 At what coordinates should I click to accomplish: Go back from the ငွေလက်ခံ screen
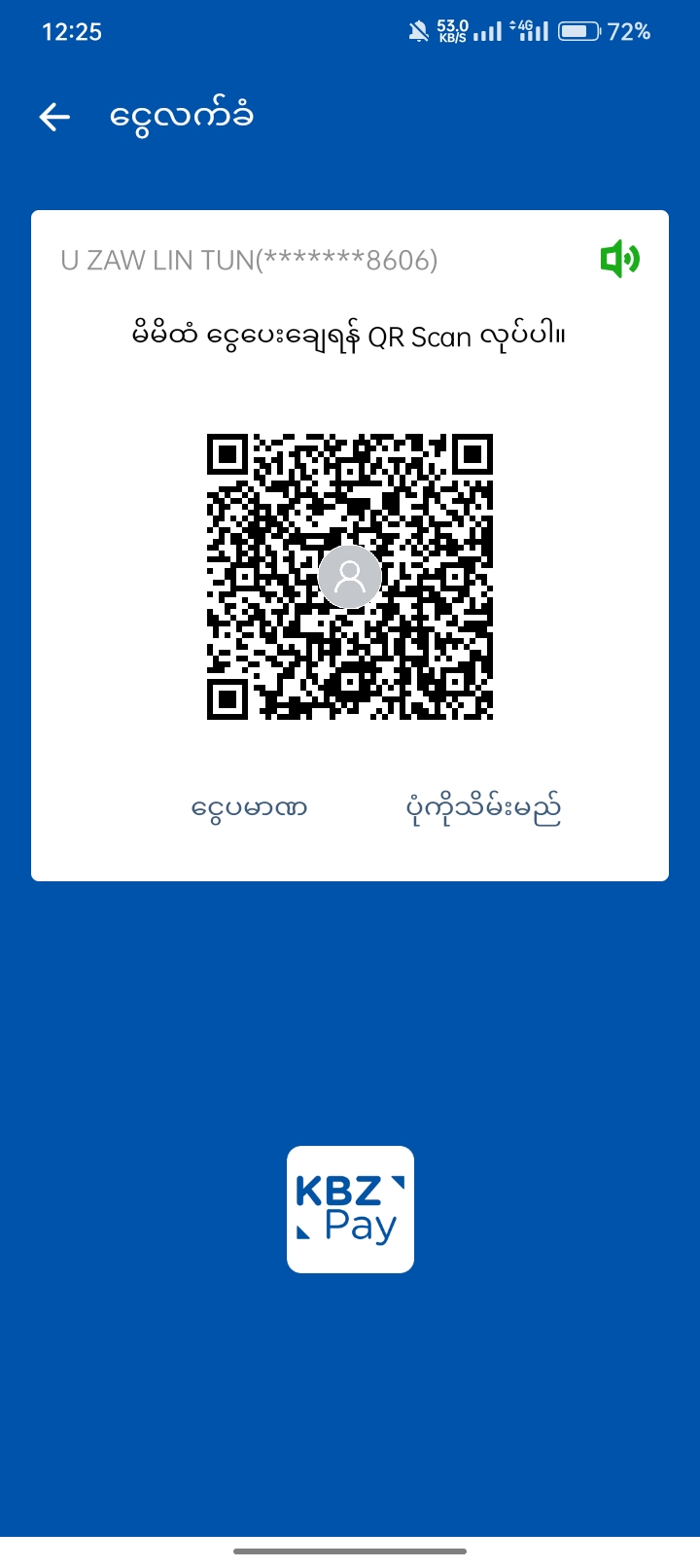(x=55, y=118)
